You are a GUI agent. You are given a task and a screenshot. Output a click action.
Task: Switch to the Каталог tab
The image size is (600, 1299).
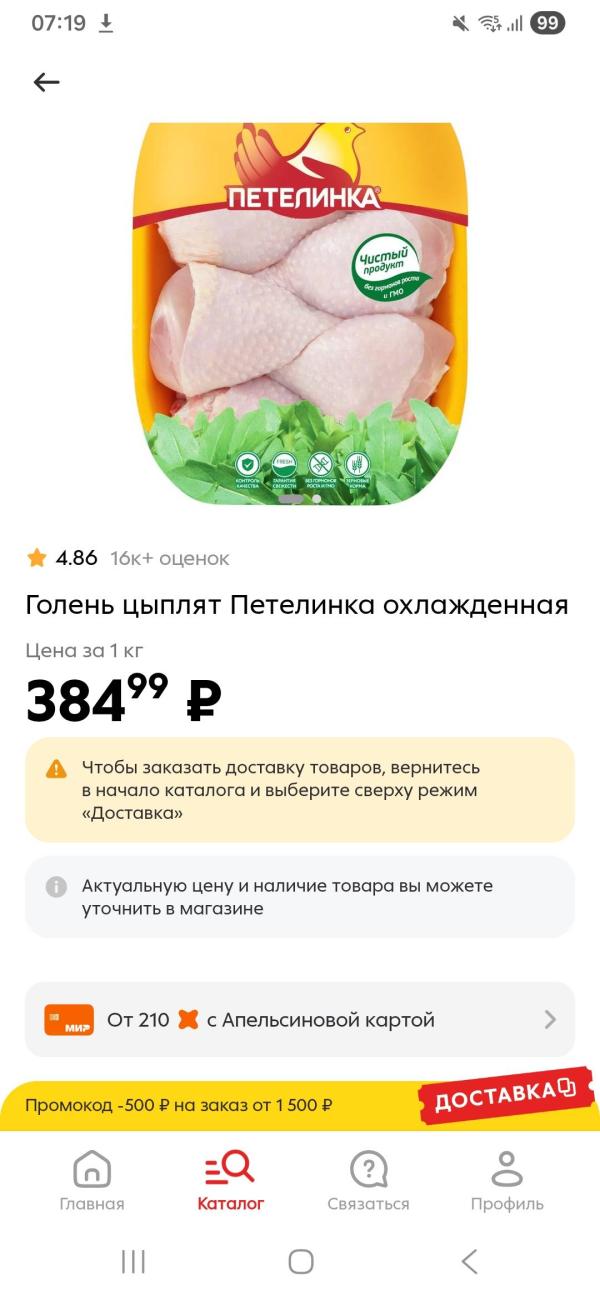(230, 1180)
